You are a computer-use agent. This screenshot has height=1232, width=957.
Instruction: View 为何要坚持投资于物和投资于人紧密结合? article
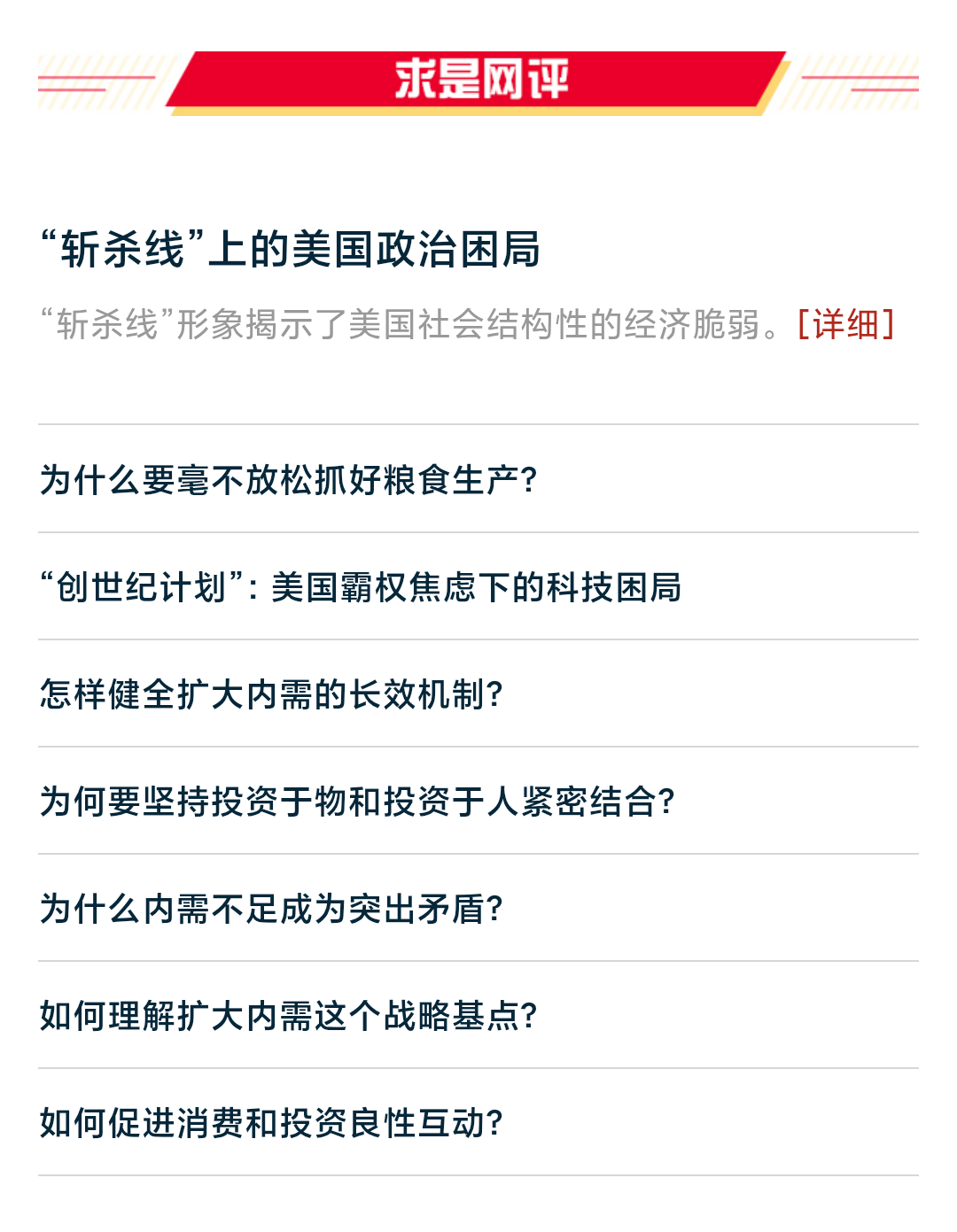(357, 802)
